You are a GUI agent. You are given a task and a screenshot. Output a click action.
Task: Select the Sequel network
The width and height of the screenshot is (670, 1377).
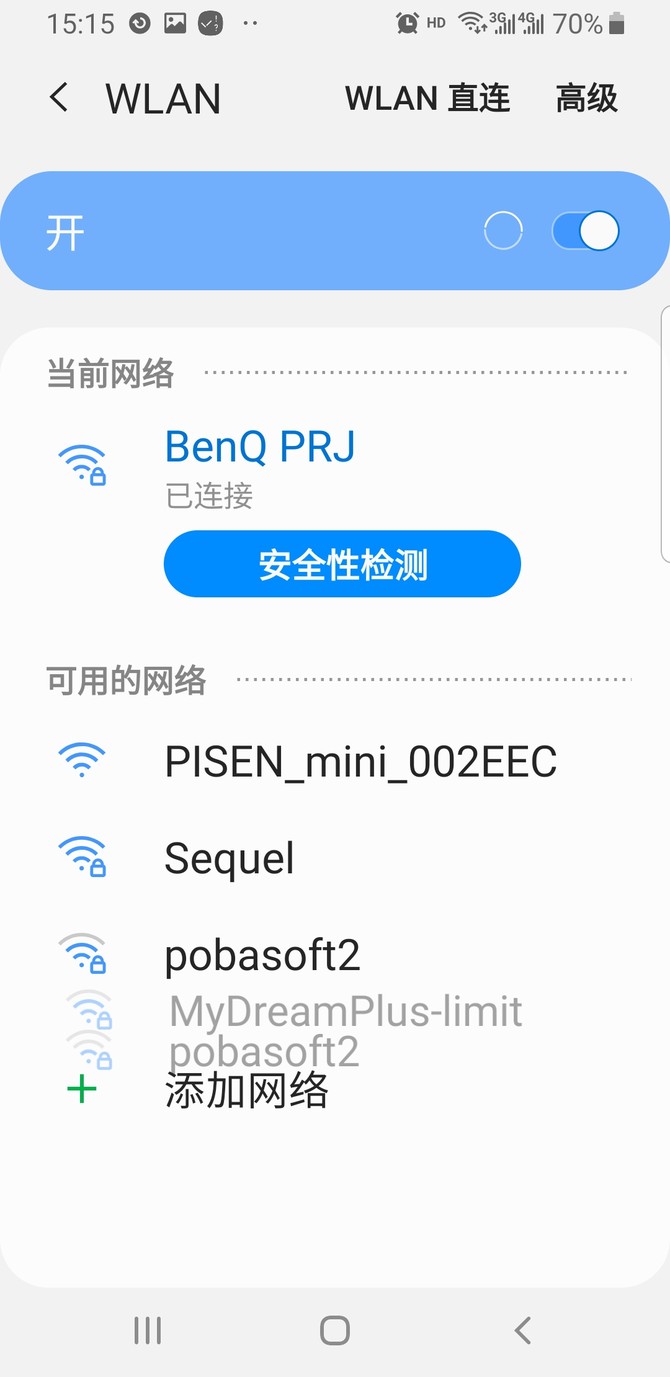[x=230, y=859]
